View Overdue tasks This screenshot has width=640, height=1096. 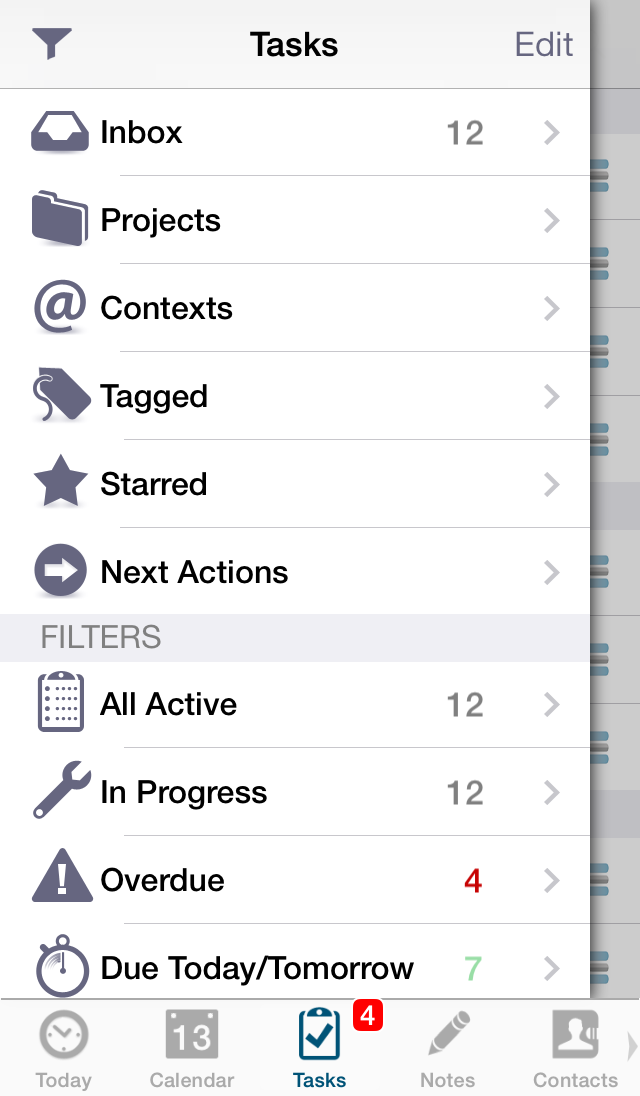tap(295, 881)
